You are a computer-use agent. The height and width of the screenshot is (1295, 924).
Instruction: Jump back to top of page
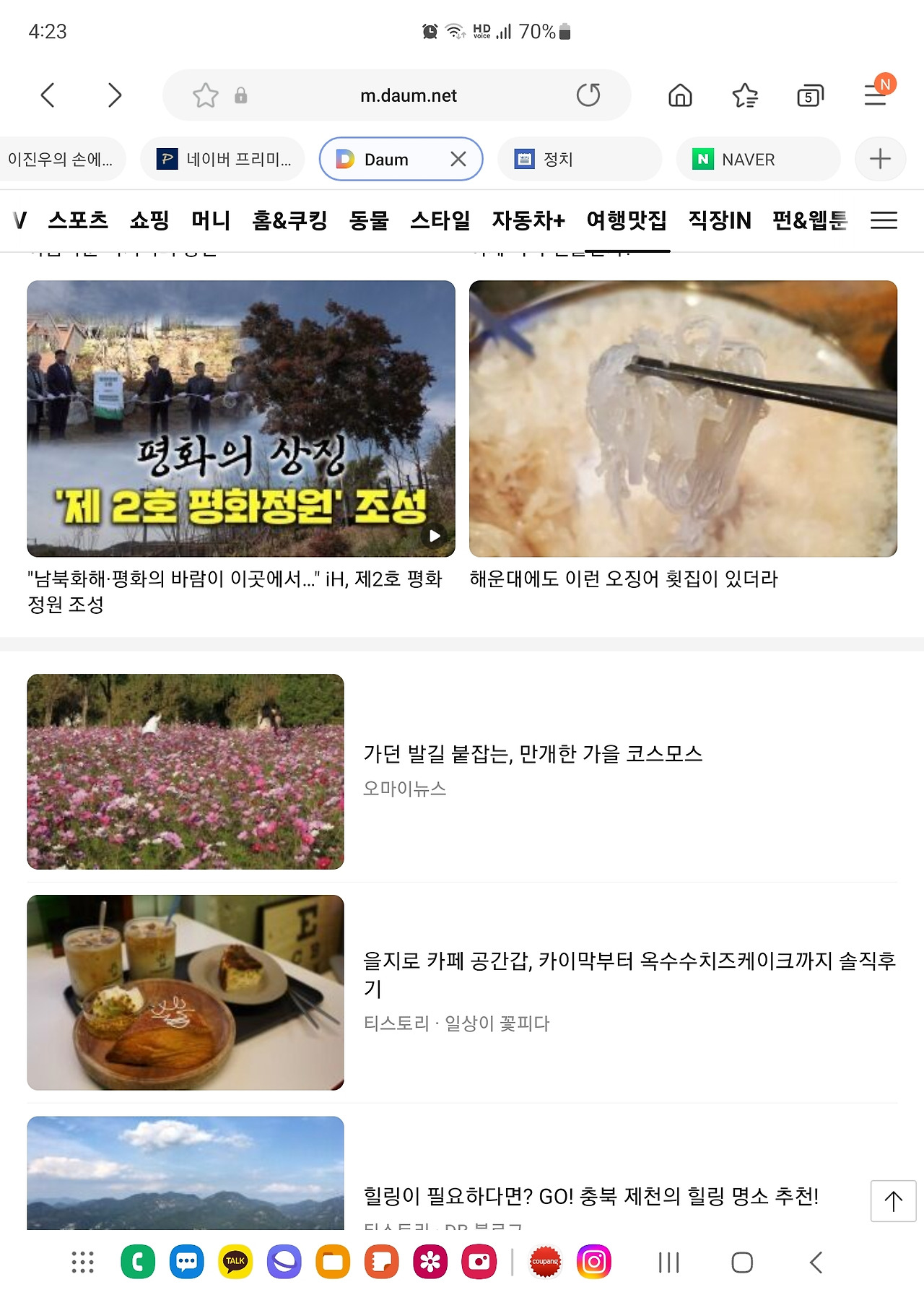pyautogui.click(x=893, y=1201)
